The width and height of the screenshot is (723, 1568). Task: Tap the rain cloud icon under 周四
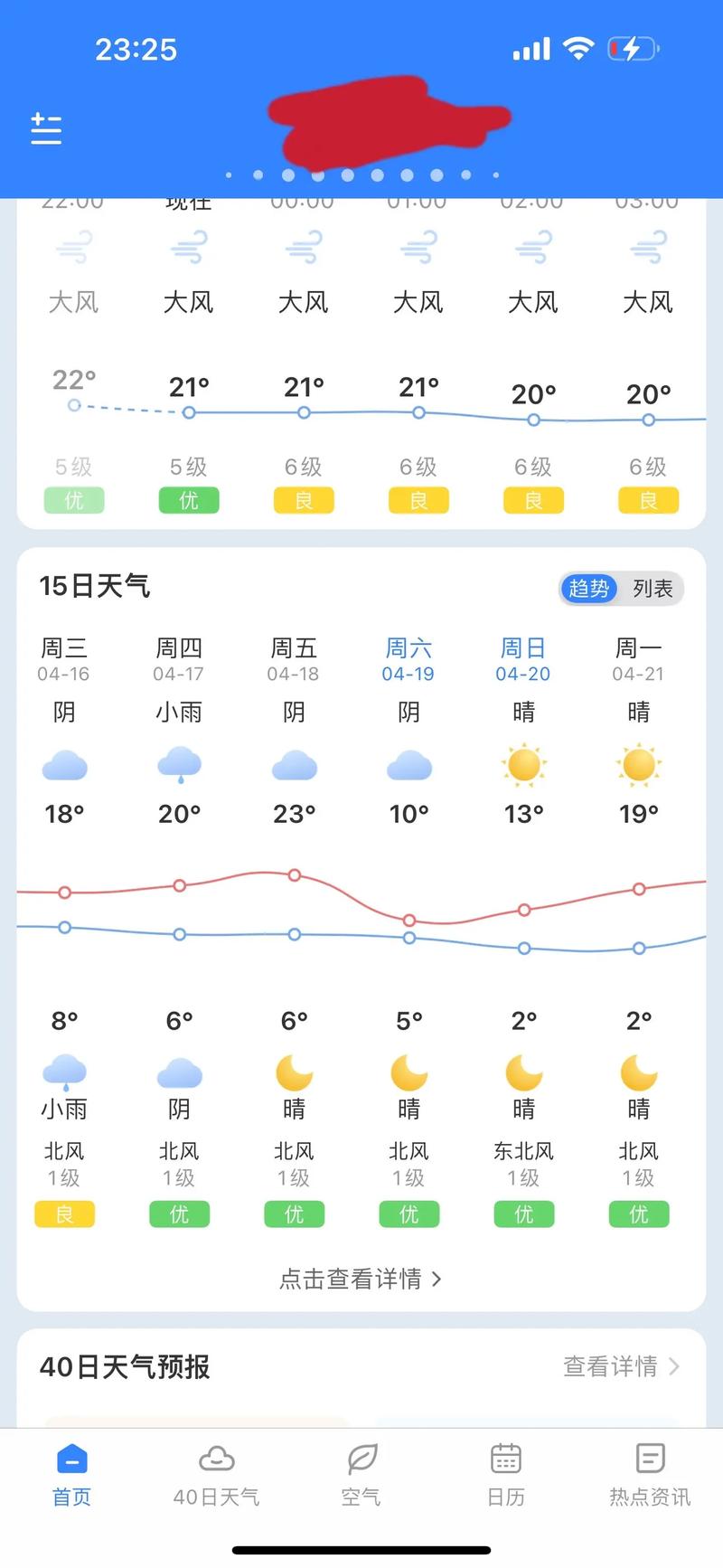[179, 765]
